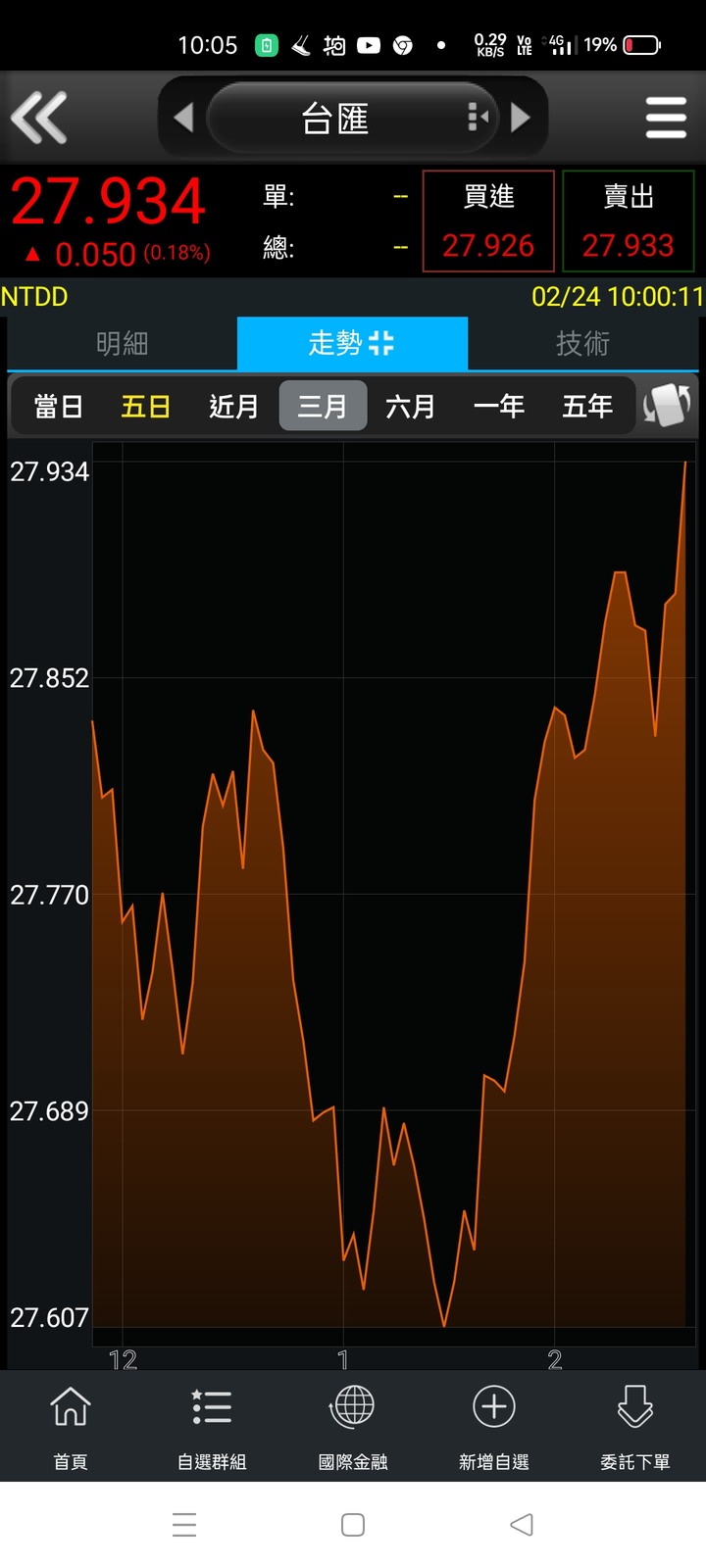Go to 首頁 home tab
The height and width of the screenshot is (1568, 706).
pos(71,1427)
